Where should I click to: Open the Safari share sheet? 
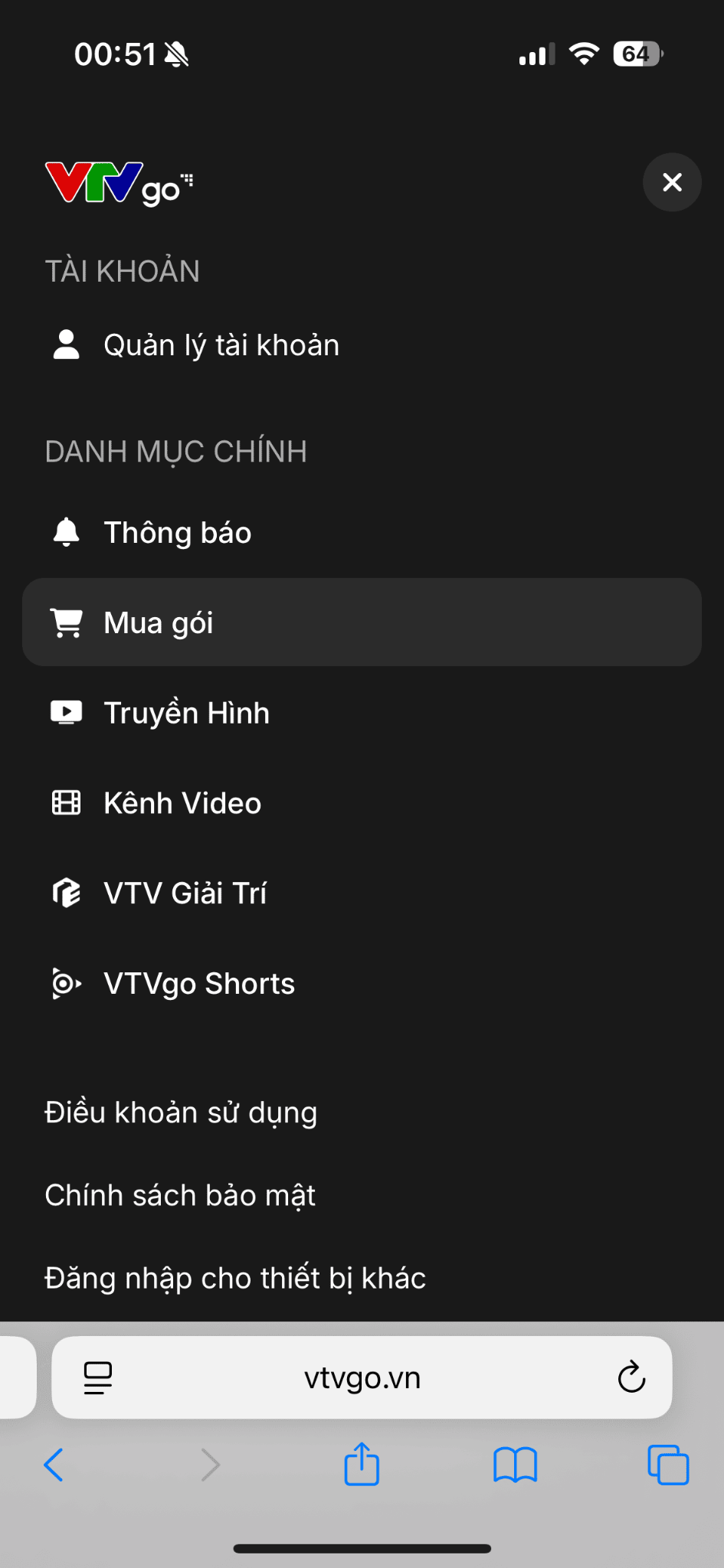[362, 1465]
